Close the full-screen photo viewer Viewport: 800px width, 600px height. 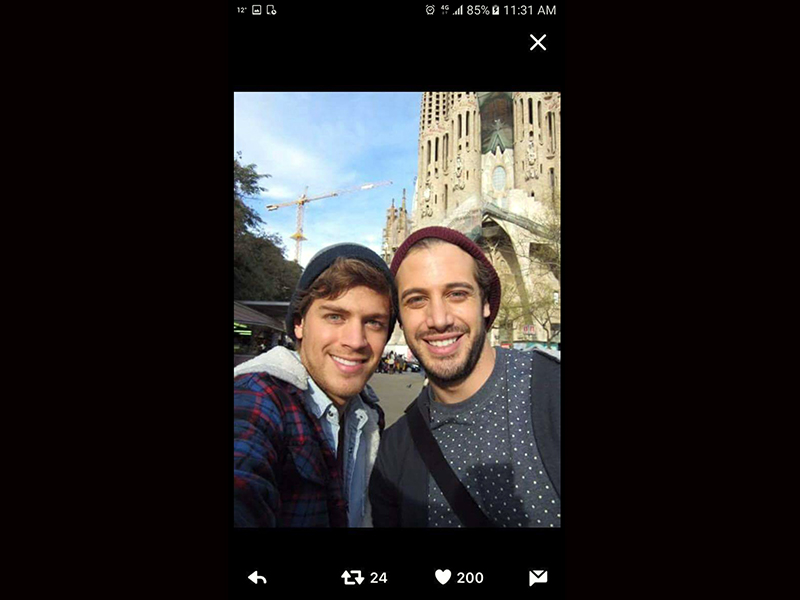tap(538, 42)
